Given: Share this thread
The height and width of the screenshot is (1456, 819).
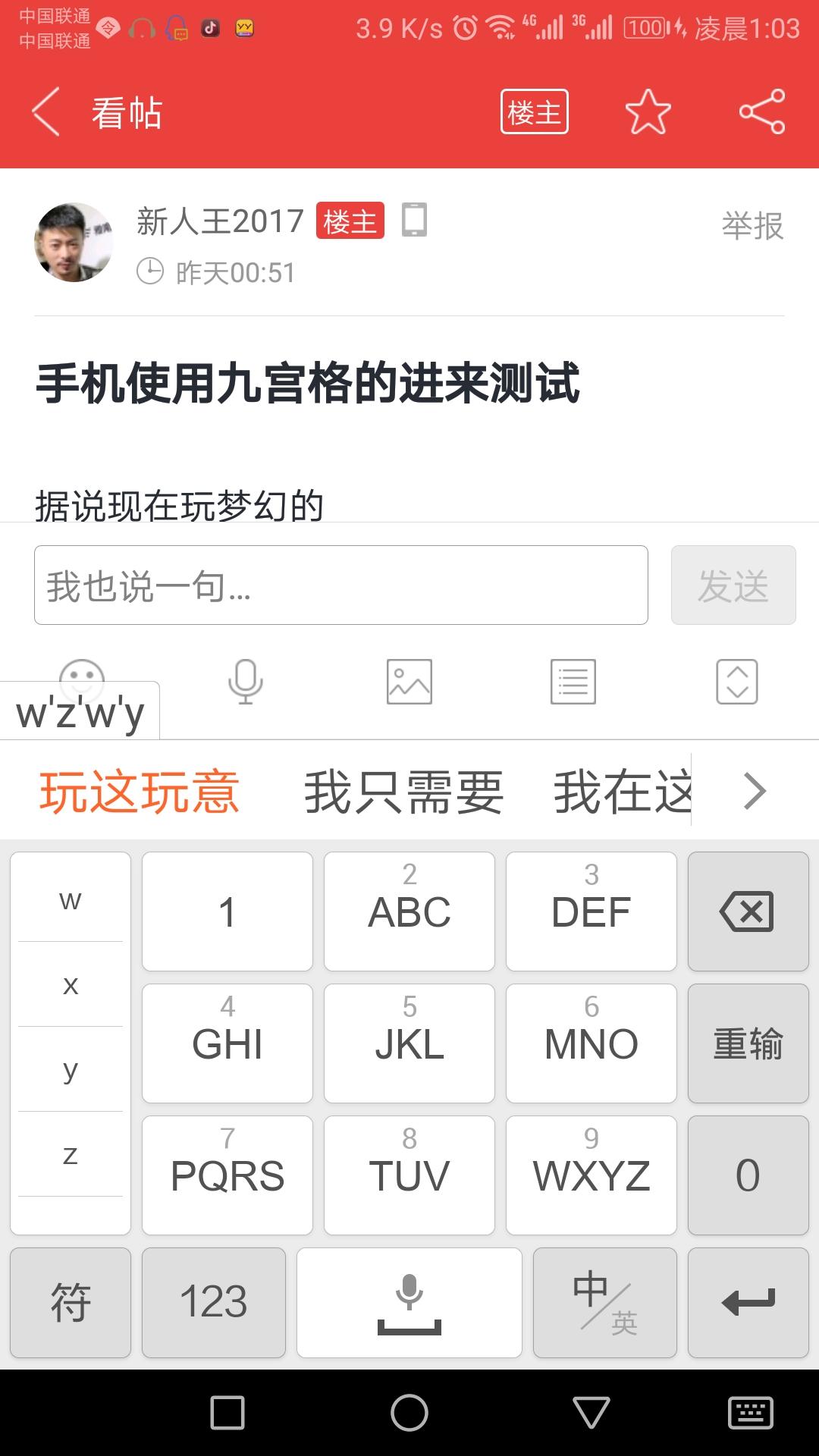Looking at the screenshot, I should [x=761, y=112].
